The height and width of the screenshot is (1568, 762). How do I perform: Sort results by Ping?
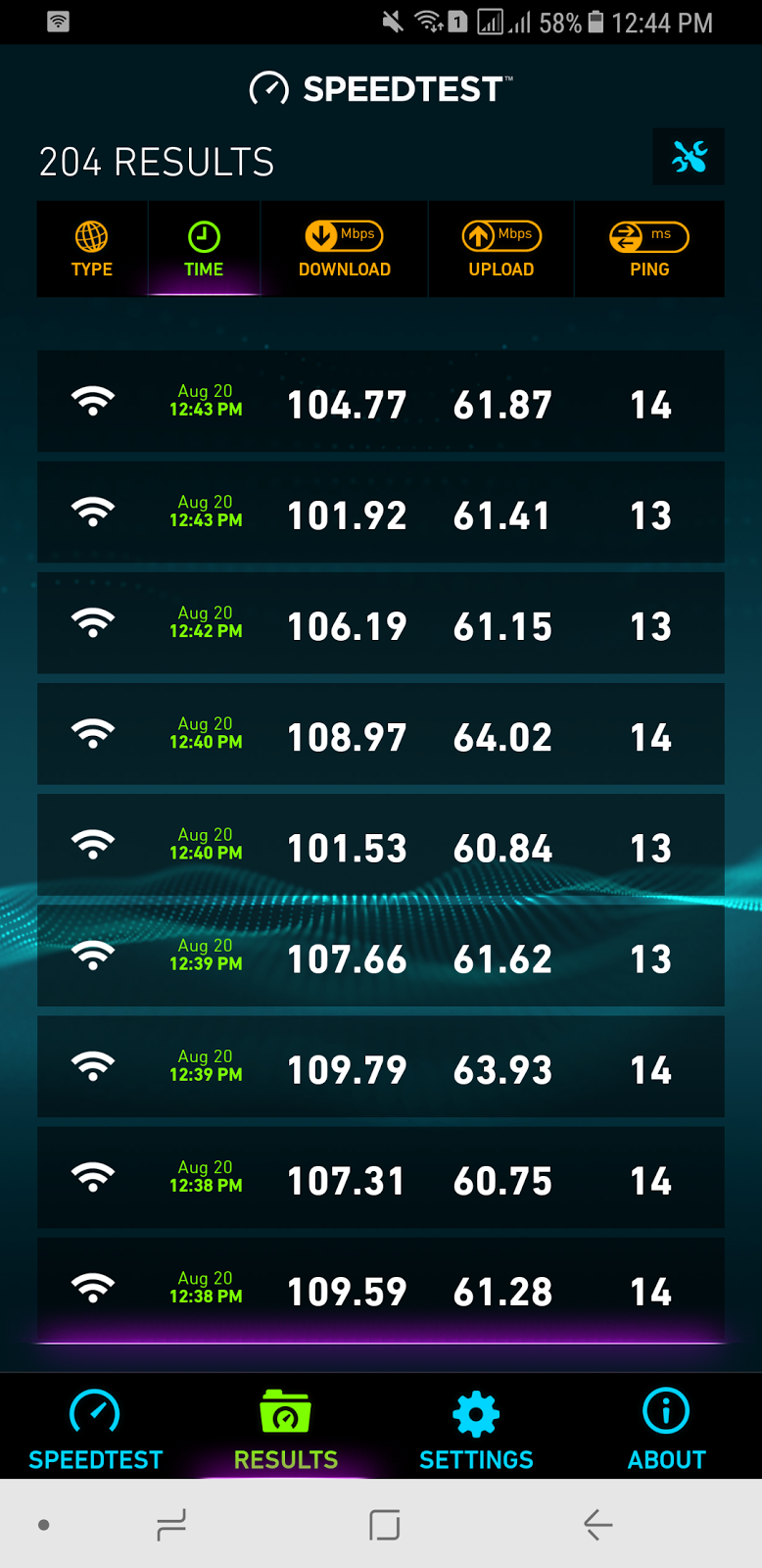pos(649,249)
